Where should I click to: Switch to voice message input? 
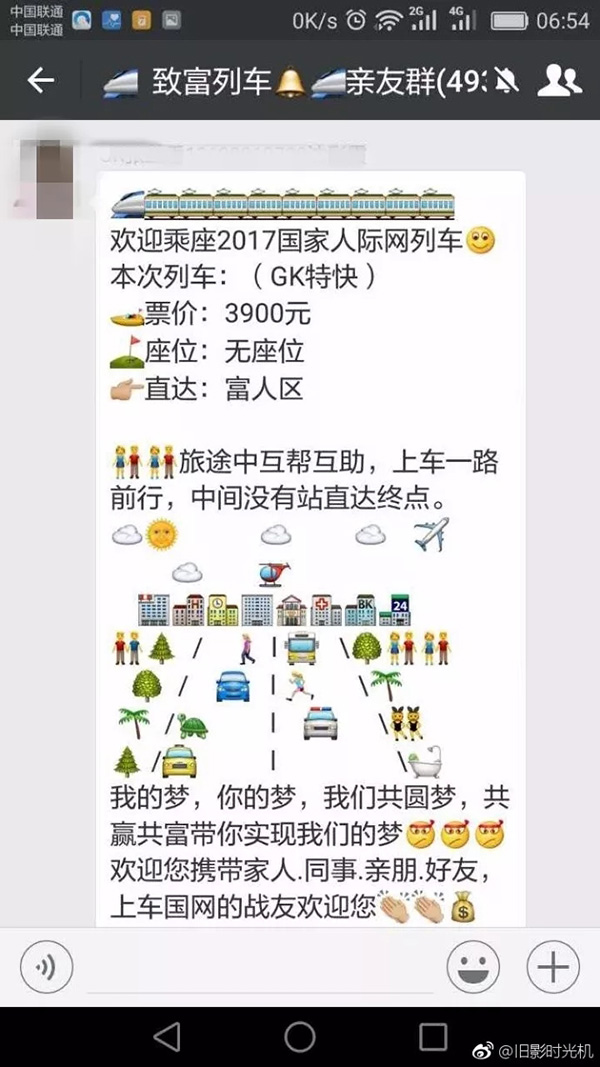click(x=47, y=967)
